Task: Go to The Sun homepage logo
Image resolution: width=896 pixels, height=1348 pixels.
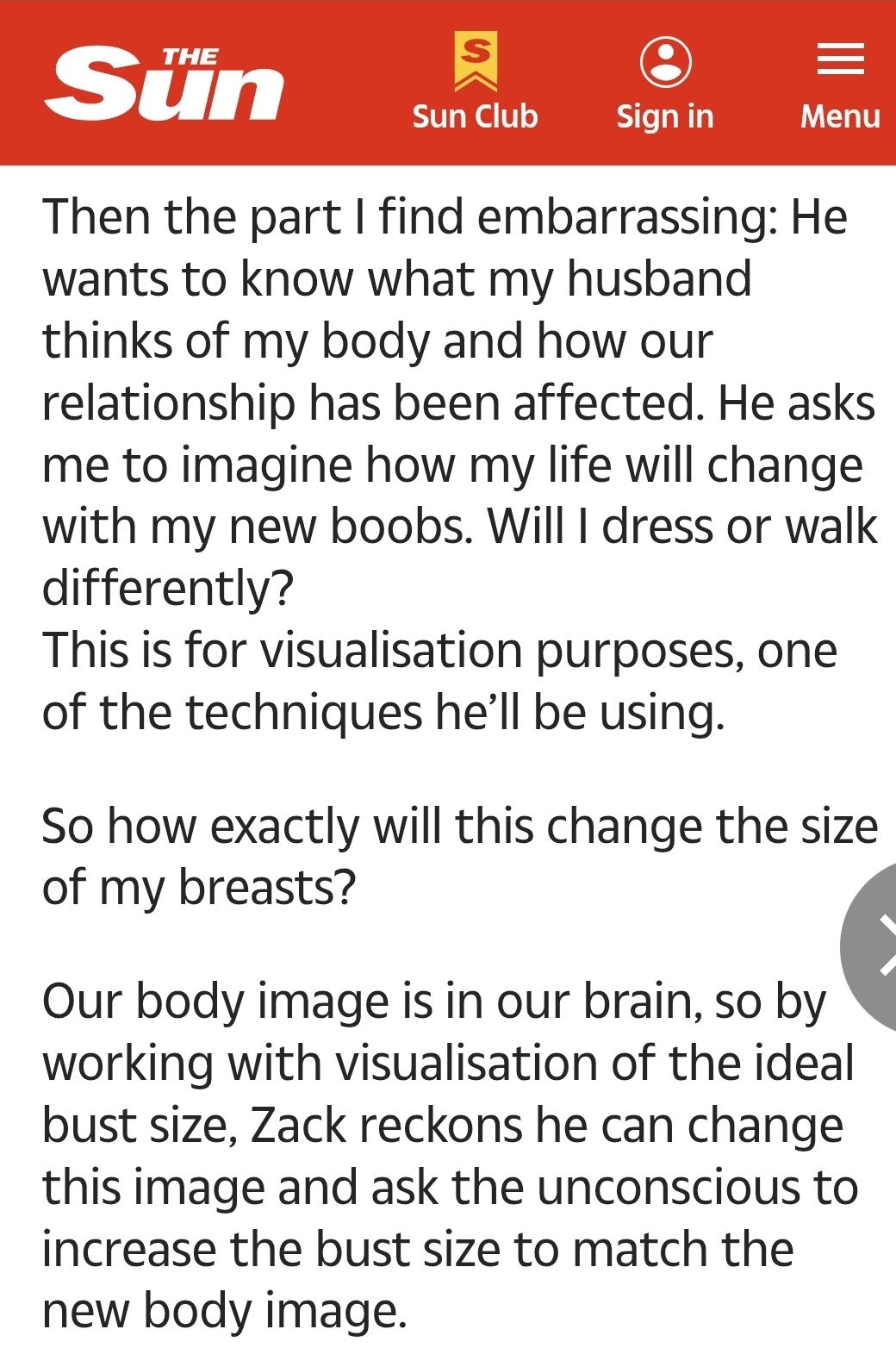Action: (x=164, y=84)
